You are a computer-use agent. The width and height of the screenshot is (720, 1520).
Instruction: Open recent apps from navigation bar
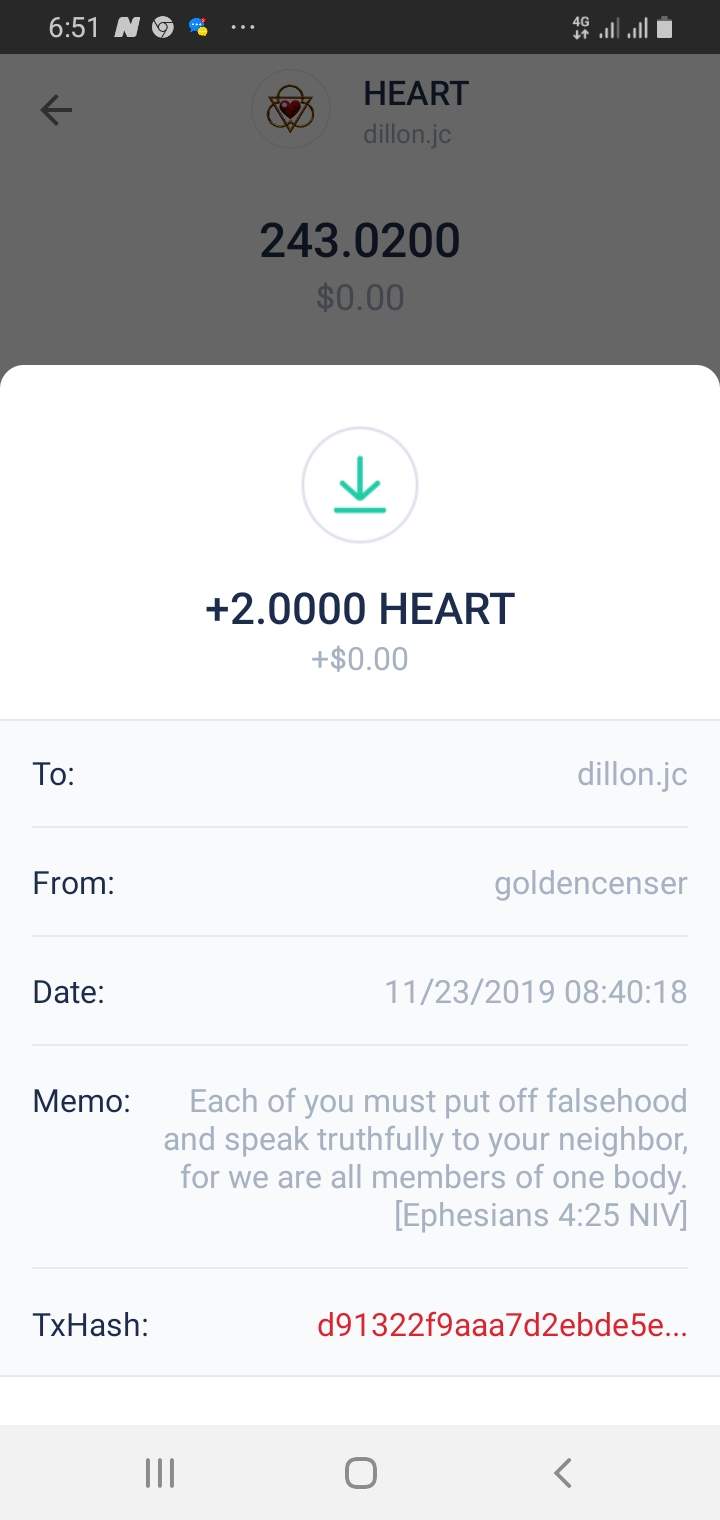click(160, 1472)
